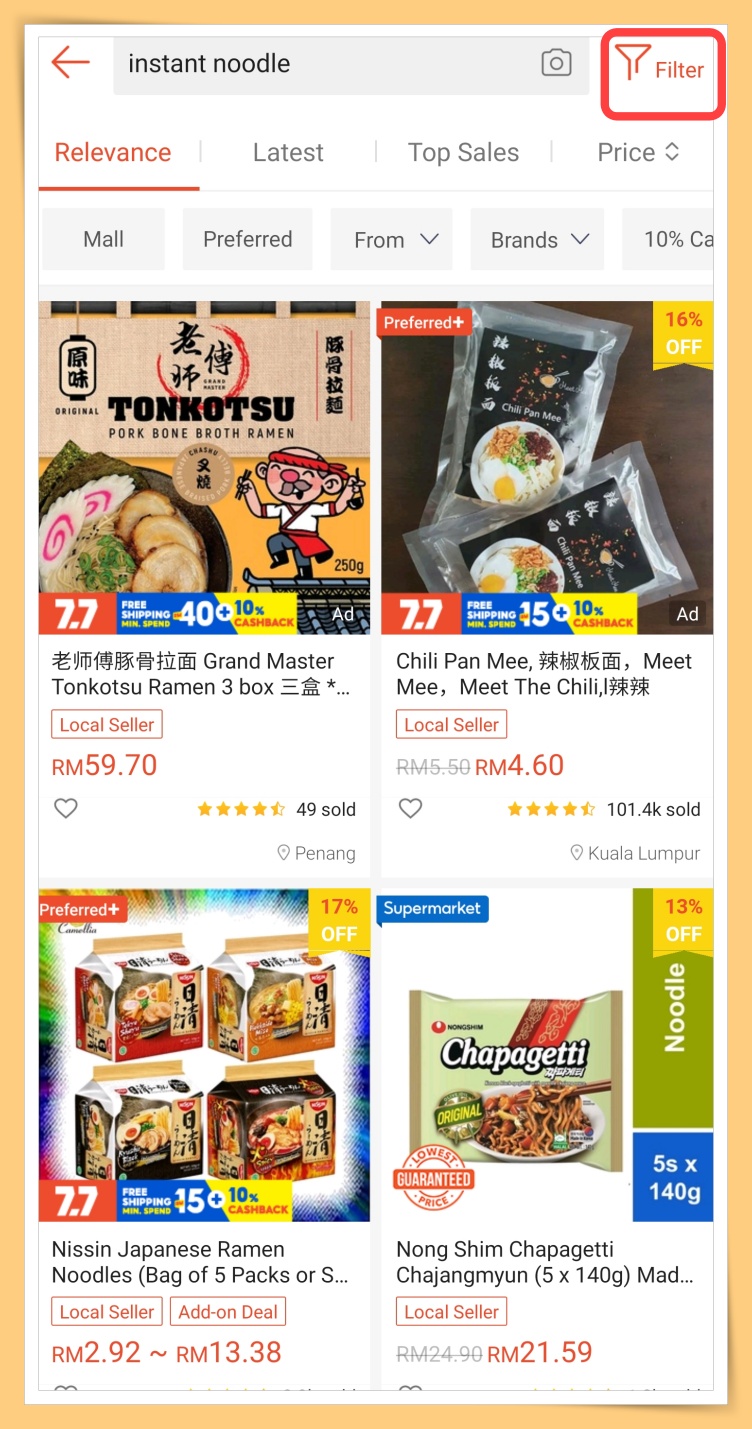Open Grand Master Tonkotsu Ramen product
Image resolution: width=752 pixels, height=1429 pixels.
pyautogui.click(x=204, y=468)
